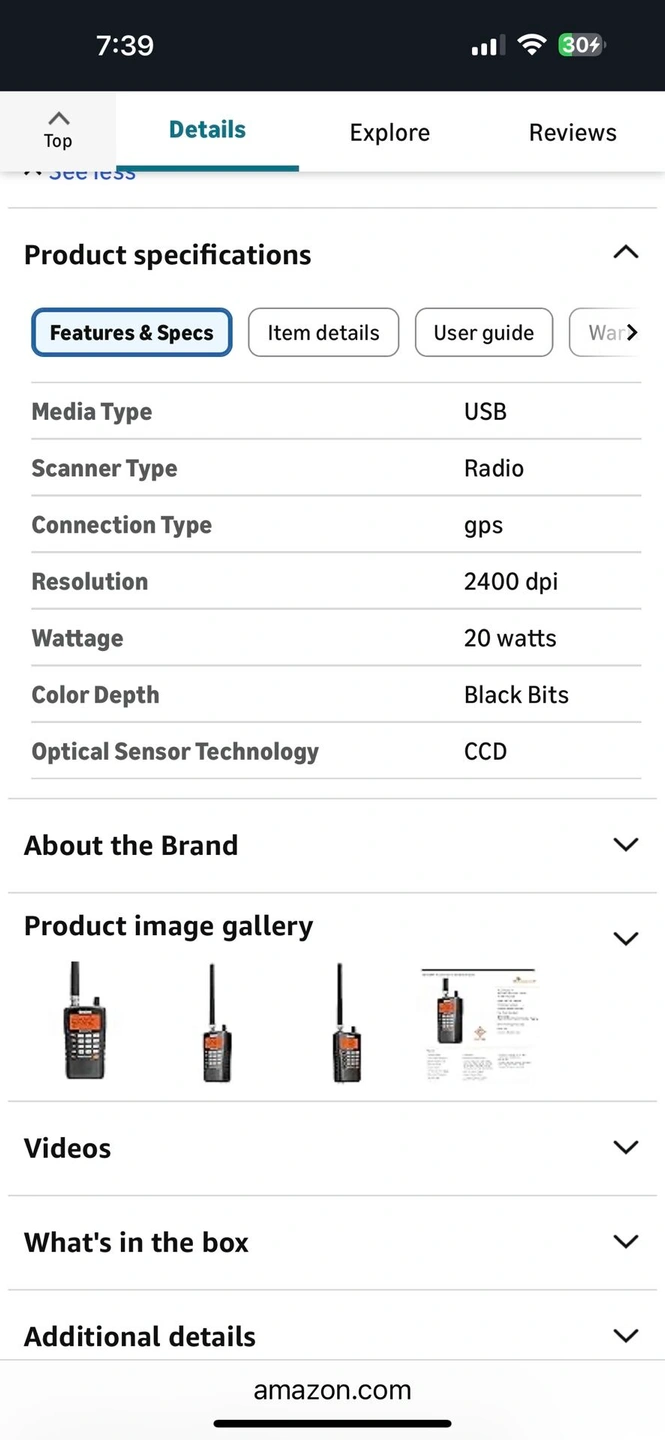This screenshot has height=1440, width=665.
Task: Open the first scanner gallery image
Action: [x=85, y=1021]
